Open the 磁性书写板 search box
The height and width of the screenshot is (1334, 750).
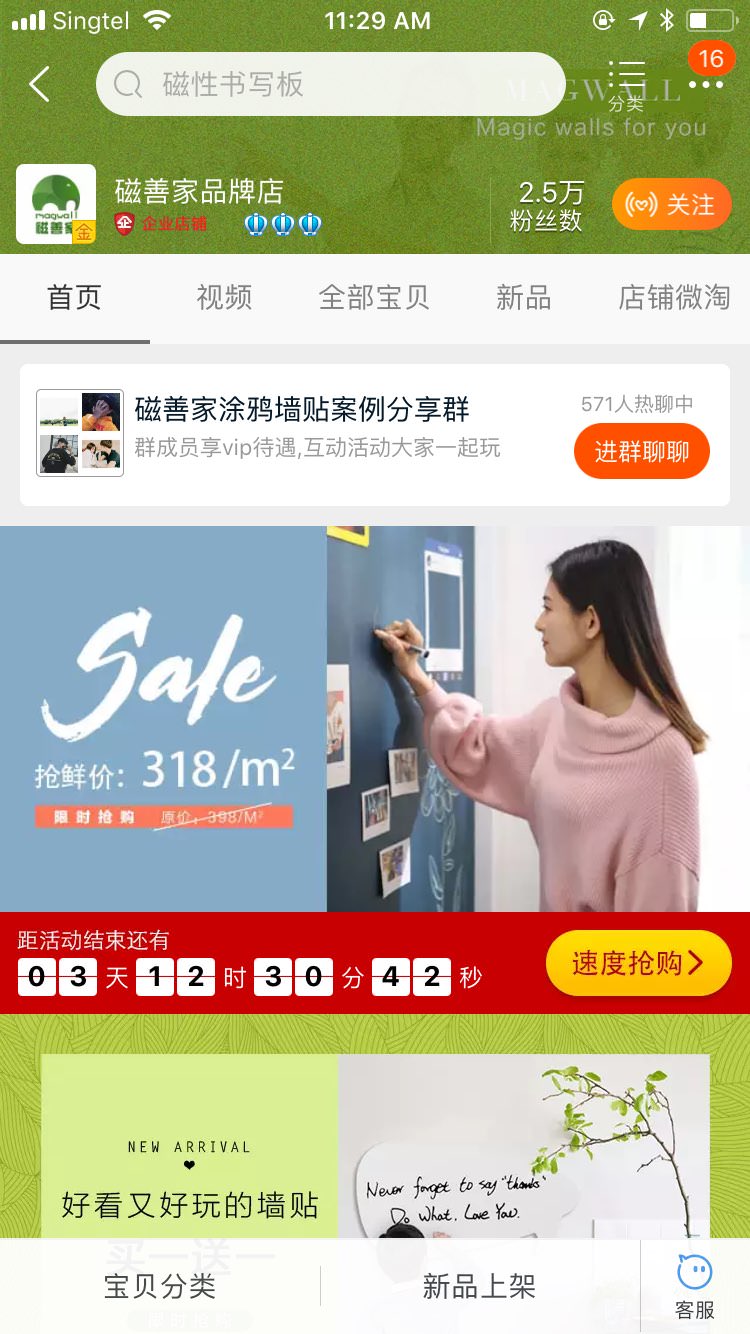330,85
